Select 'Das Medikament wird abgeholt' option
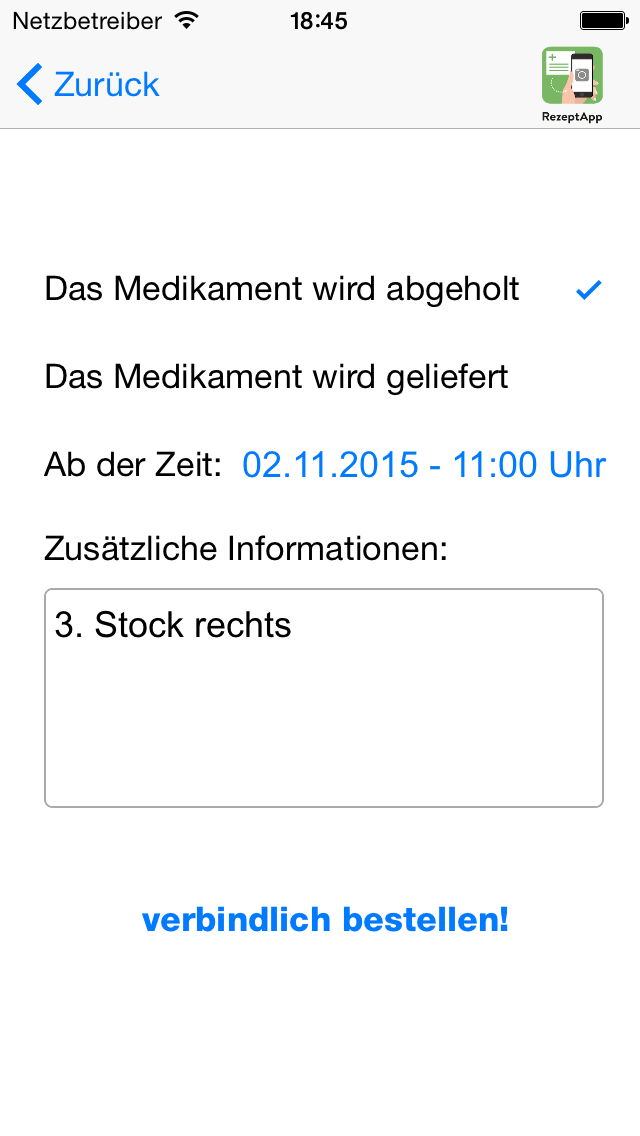640x1136 pixels. point(282,290)
